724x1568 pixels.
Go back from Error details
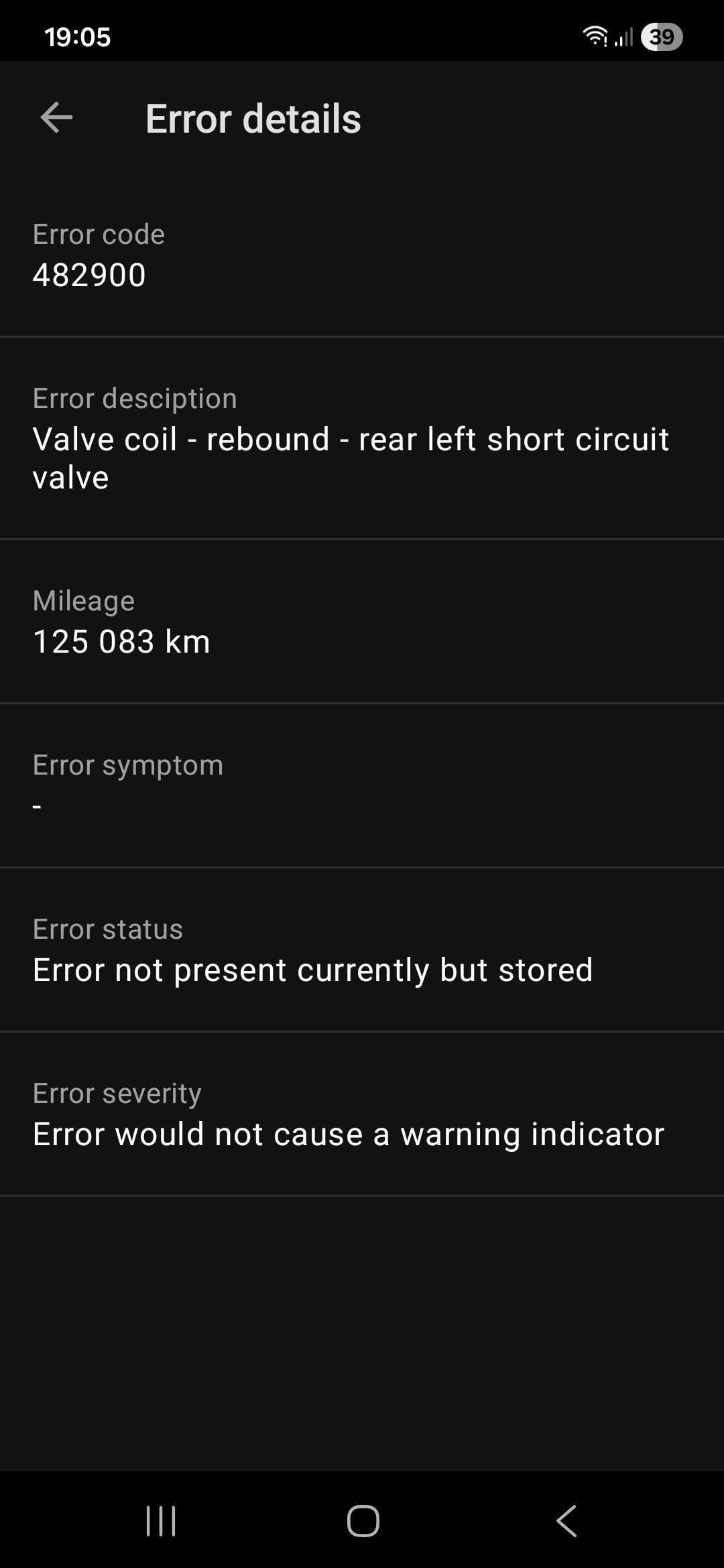coord(56,118)
